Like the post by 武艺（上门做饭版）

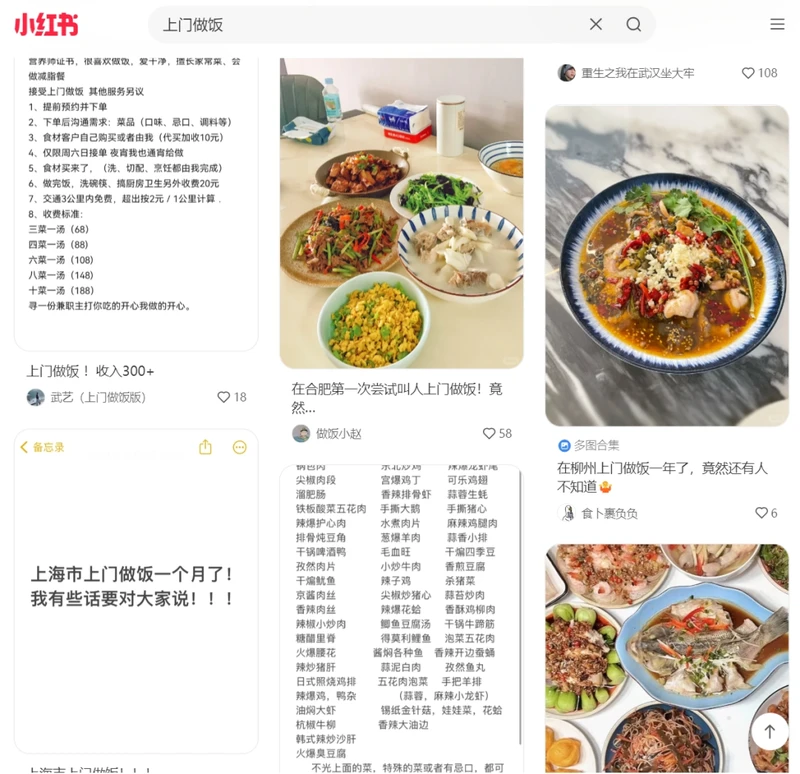224,397
